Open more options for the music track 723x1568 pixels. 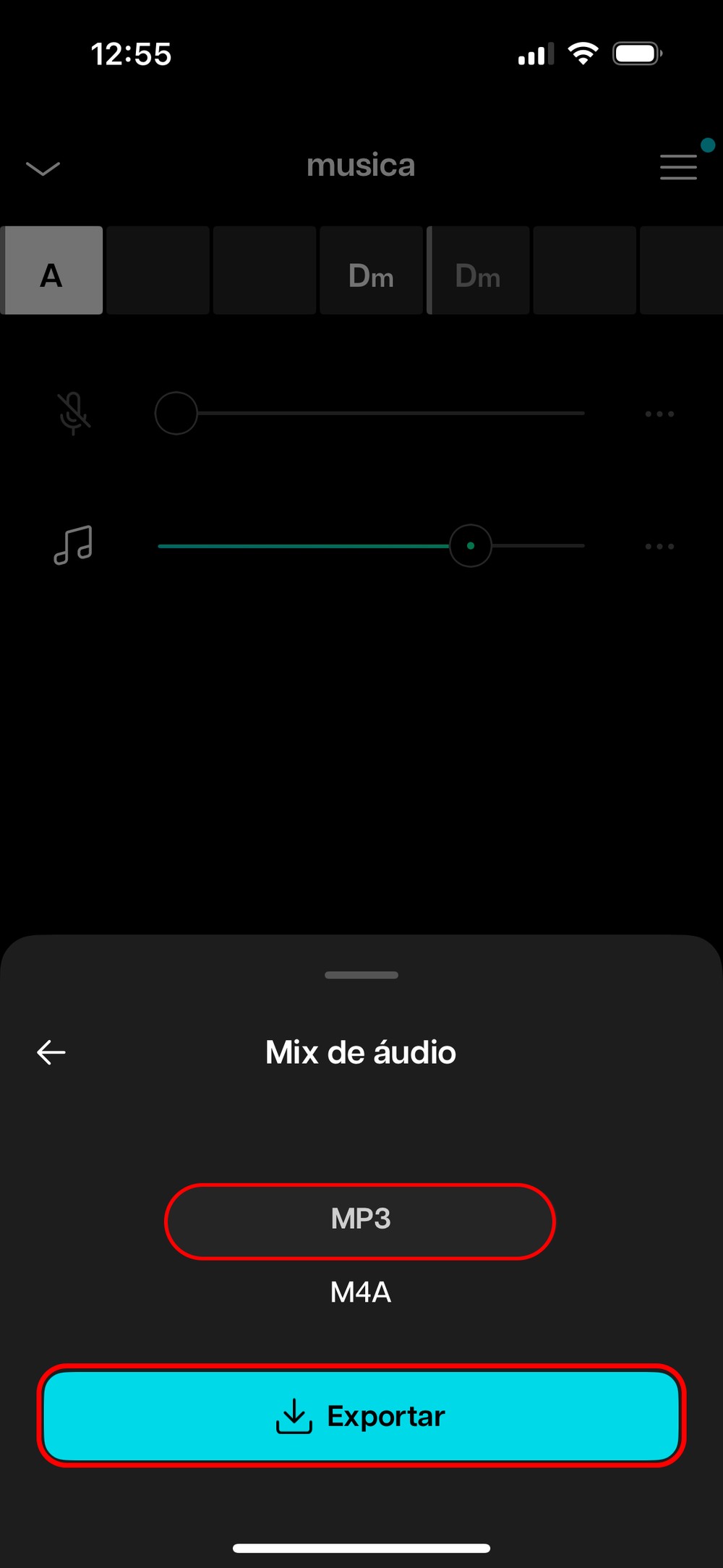659,547
